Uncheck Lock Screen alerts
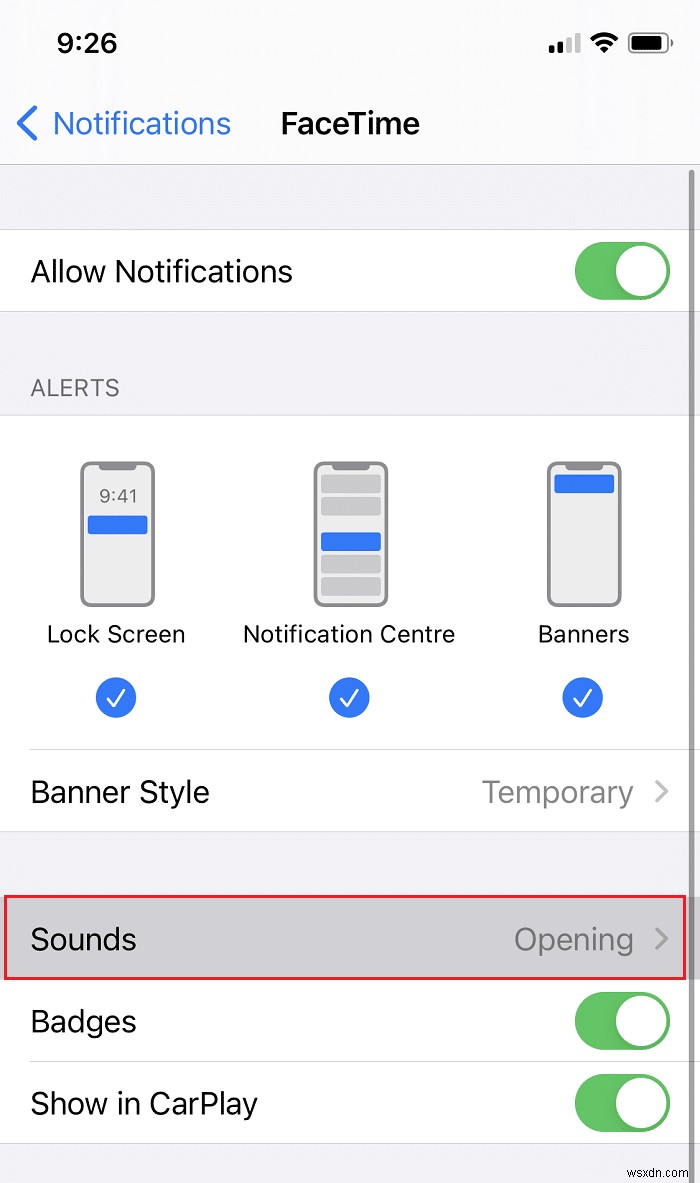 tap(116, 698)
